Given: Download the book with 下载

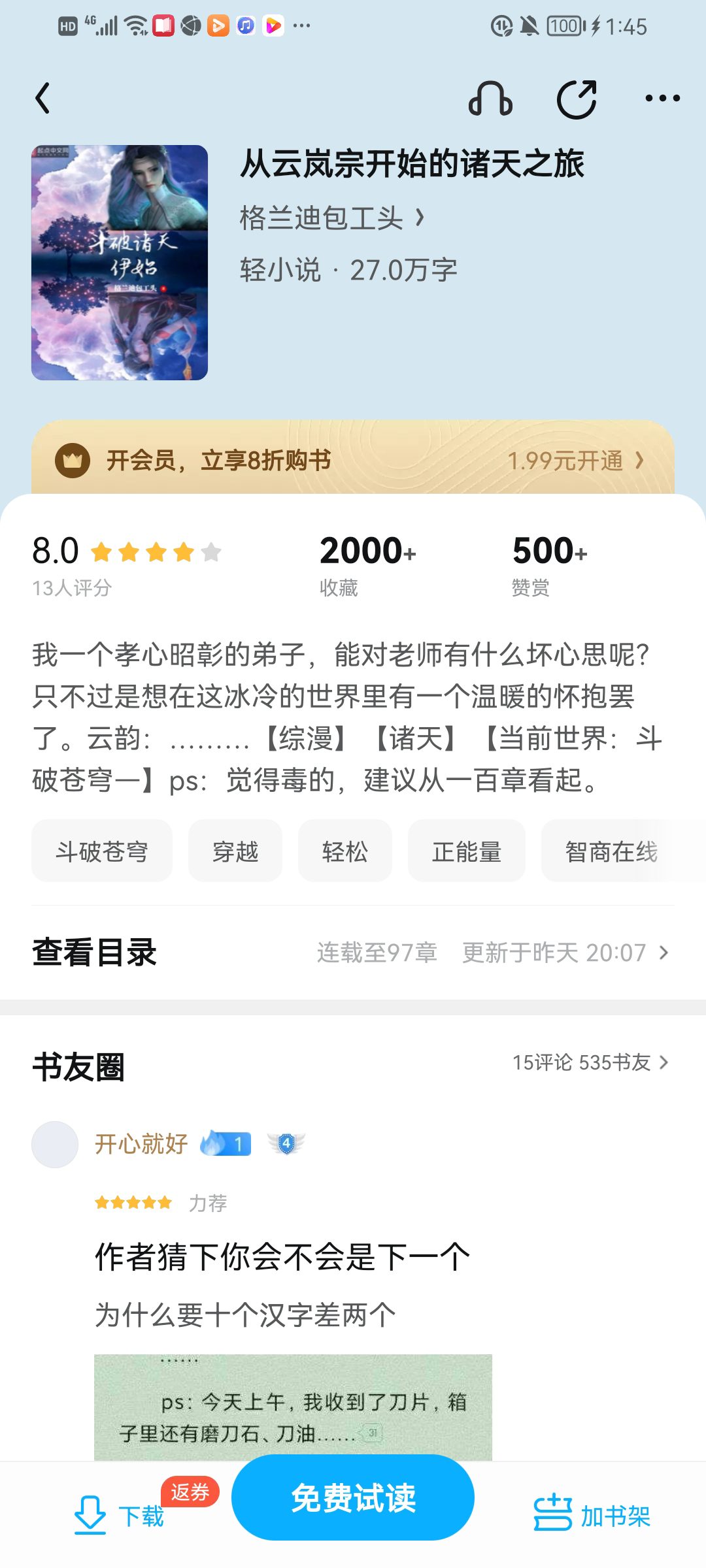Looking at the screenshot, I should 119,1516.
